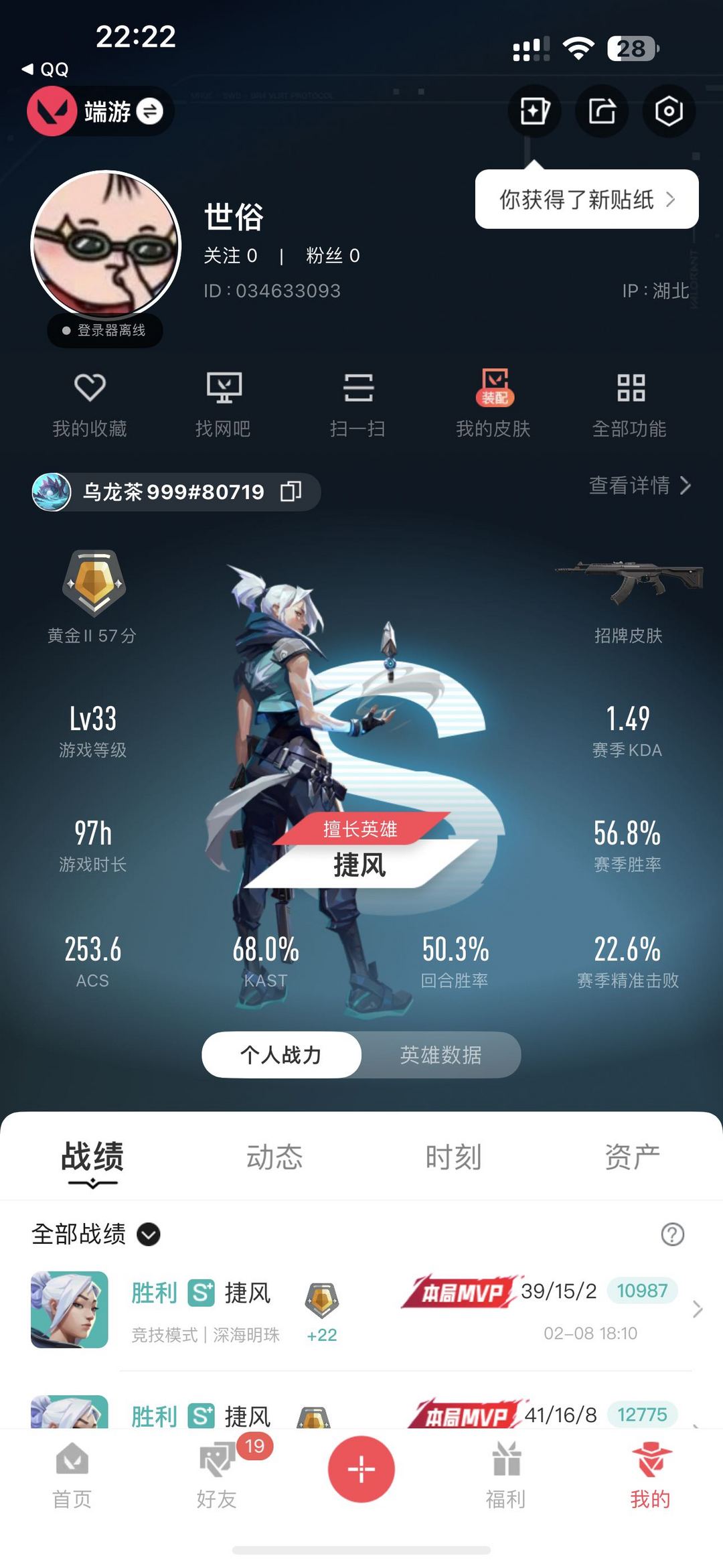The width and height of the screenshot is (723, 1568).
Task: Share the profile page
Action: pyautogui.click(x=602, y=111)
